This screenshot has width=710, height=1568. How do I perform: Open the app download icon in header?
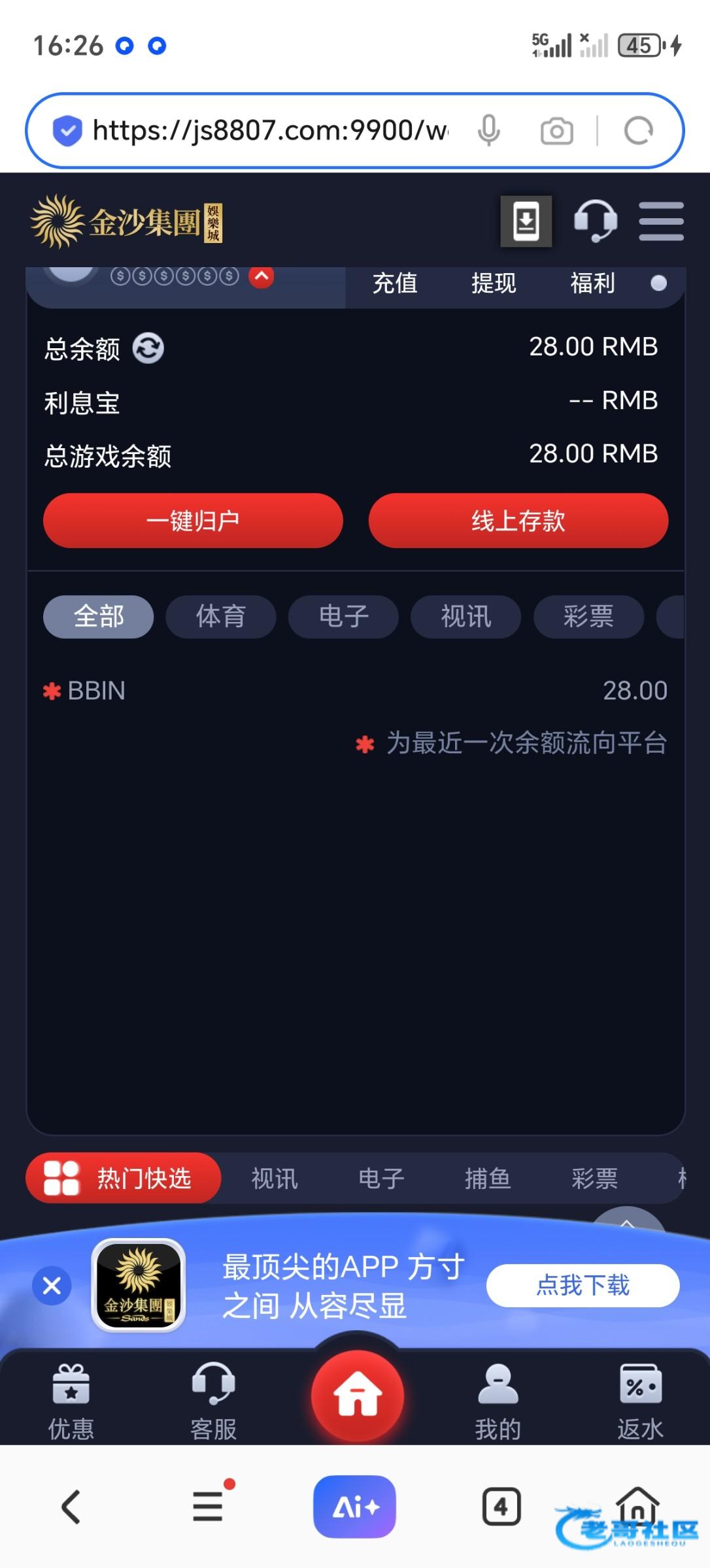526,221
